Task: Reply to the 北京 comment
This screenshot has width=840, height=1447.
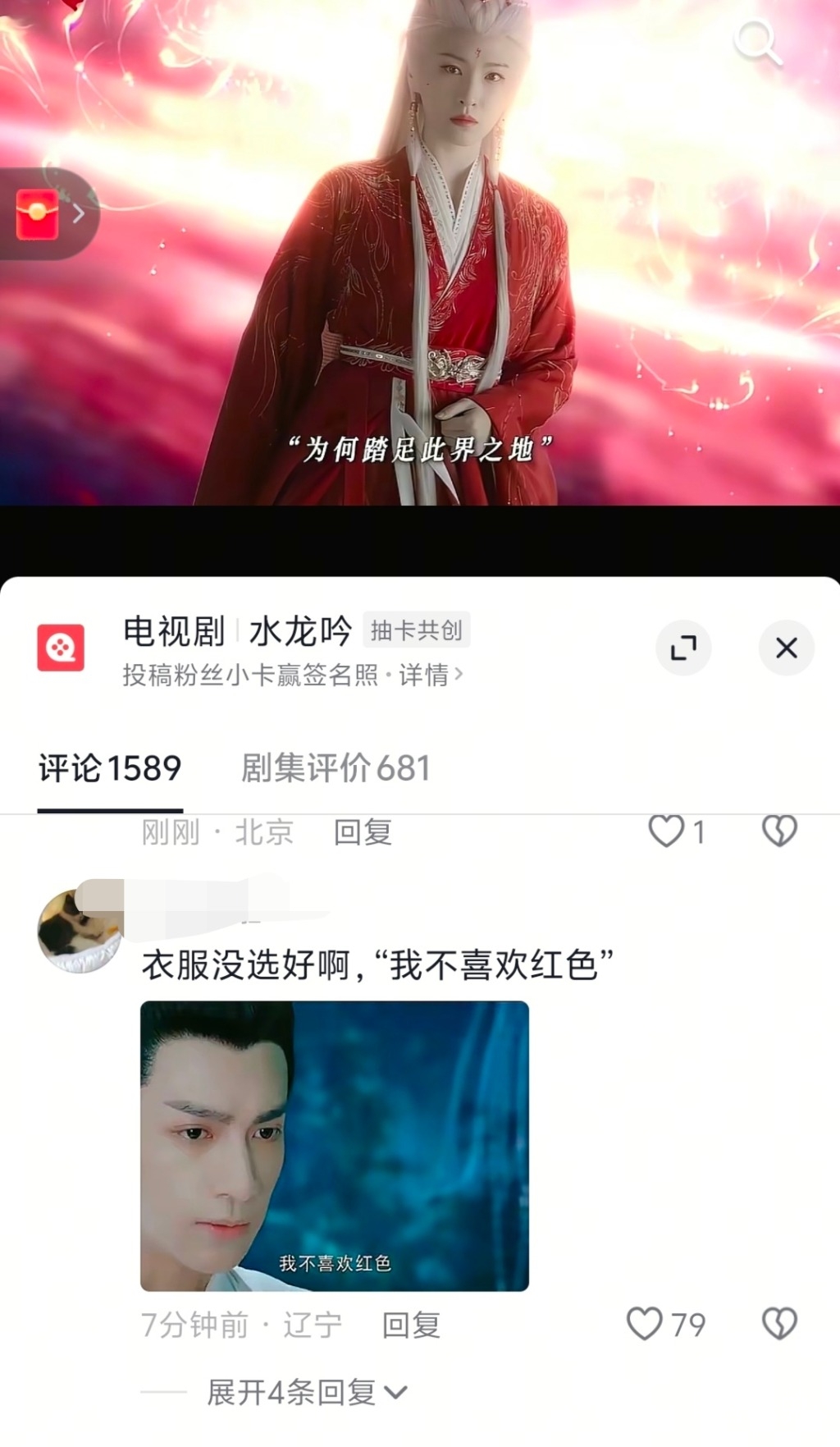Action: point(363,832)
